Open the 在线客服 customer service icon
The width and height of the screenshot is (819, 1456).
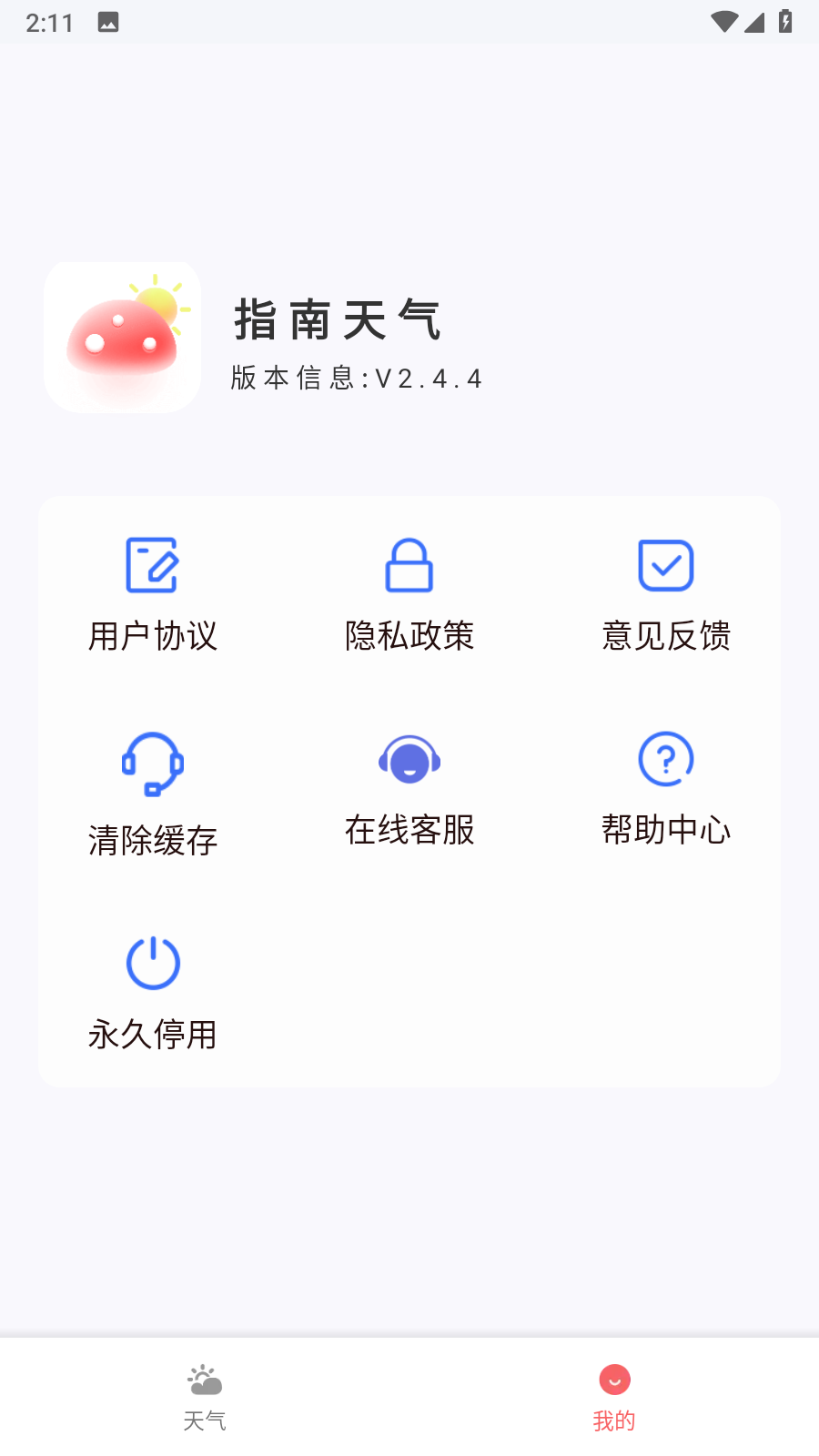pos(409,757)
